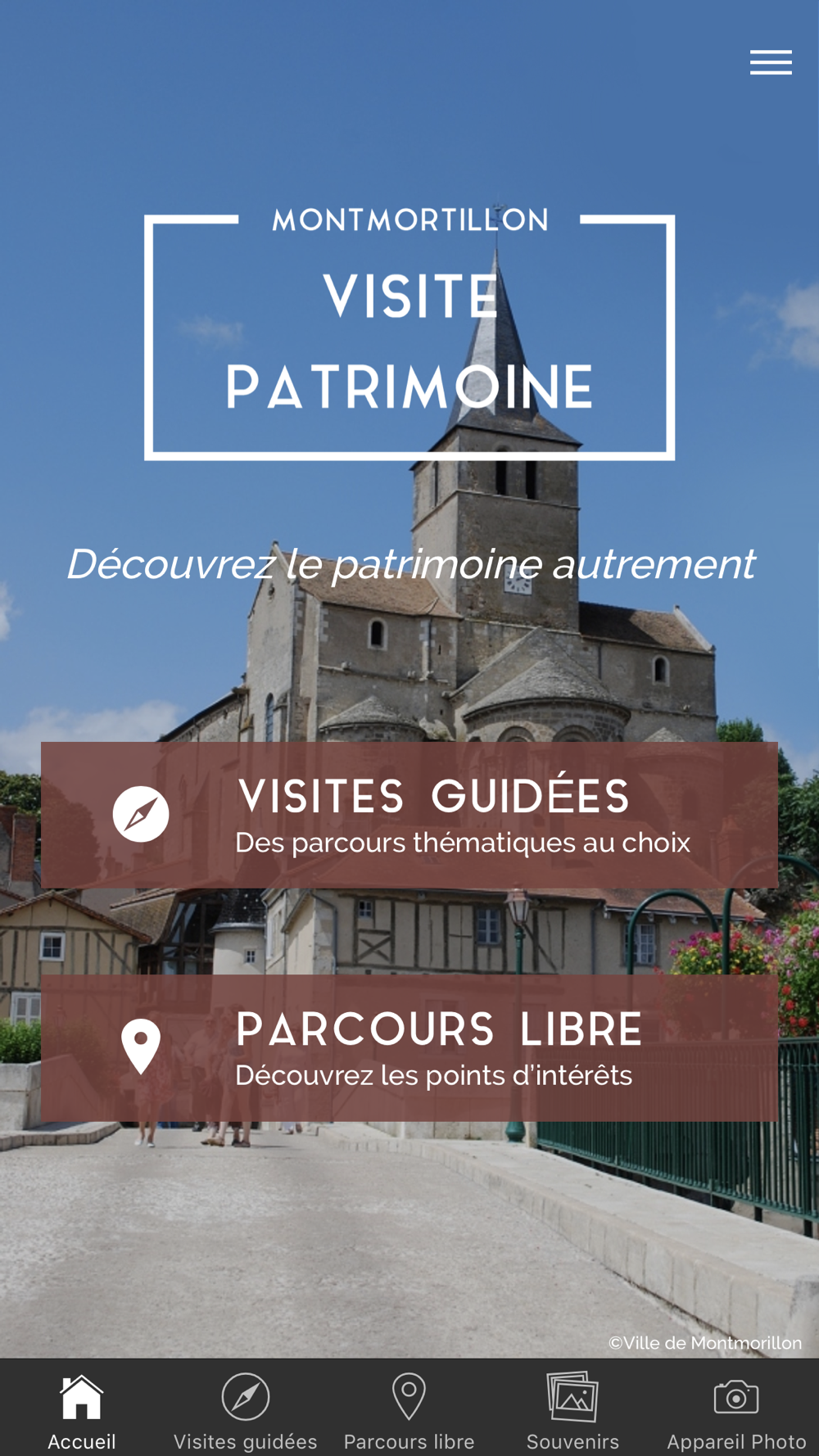
Task: Open the Parcours libre banner
Action: coord(409,1047)
